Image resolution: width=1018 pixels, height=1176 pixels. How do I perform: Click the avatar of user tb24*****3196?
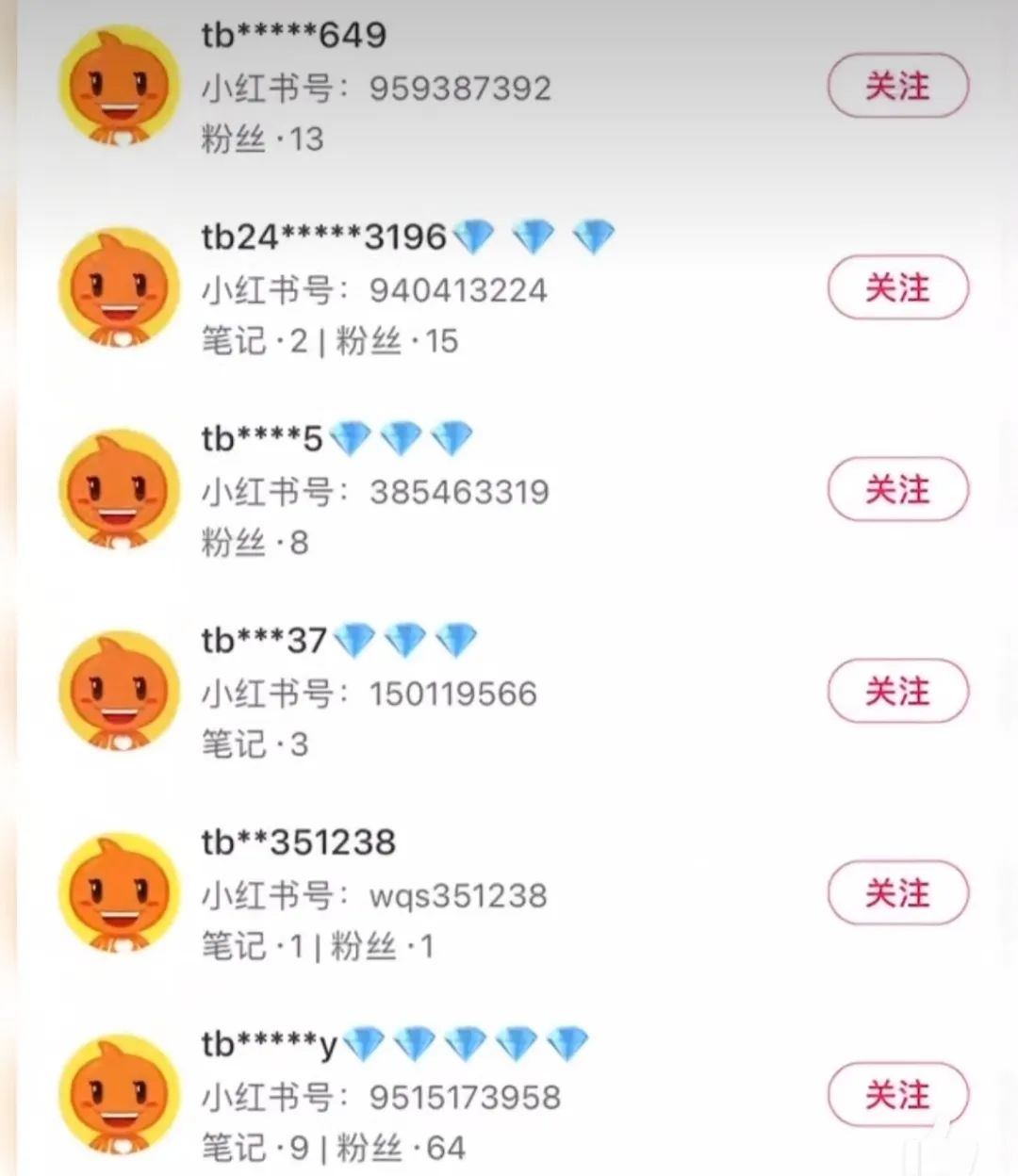pyautogui.click(x=120, y=287)
